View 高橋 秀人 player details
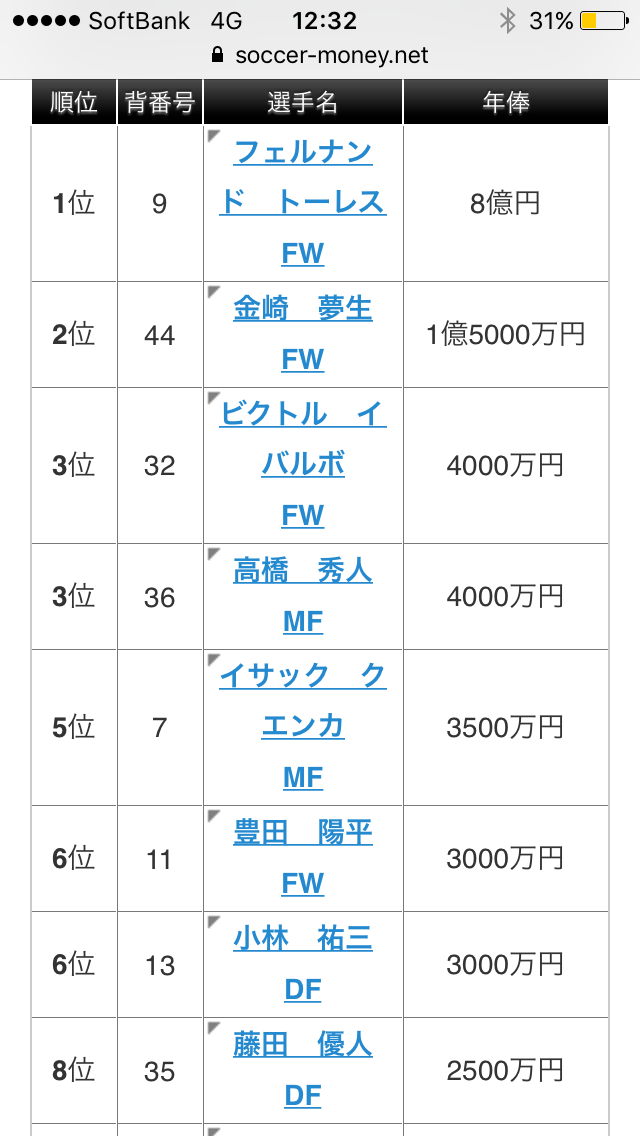Screen dimensions: 640x1136 303,572
